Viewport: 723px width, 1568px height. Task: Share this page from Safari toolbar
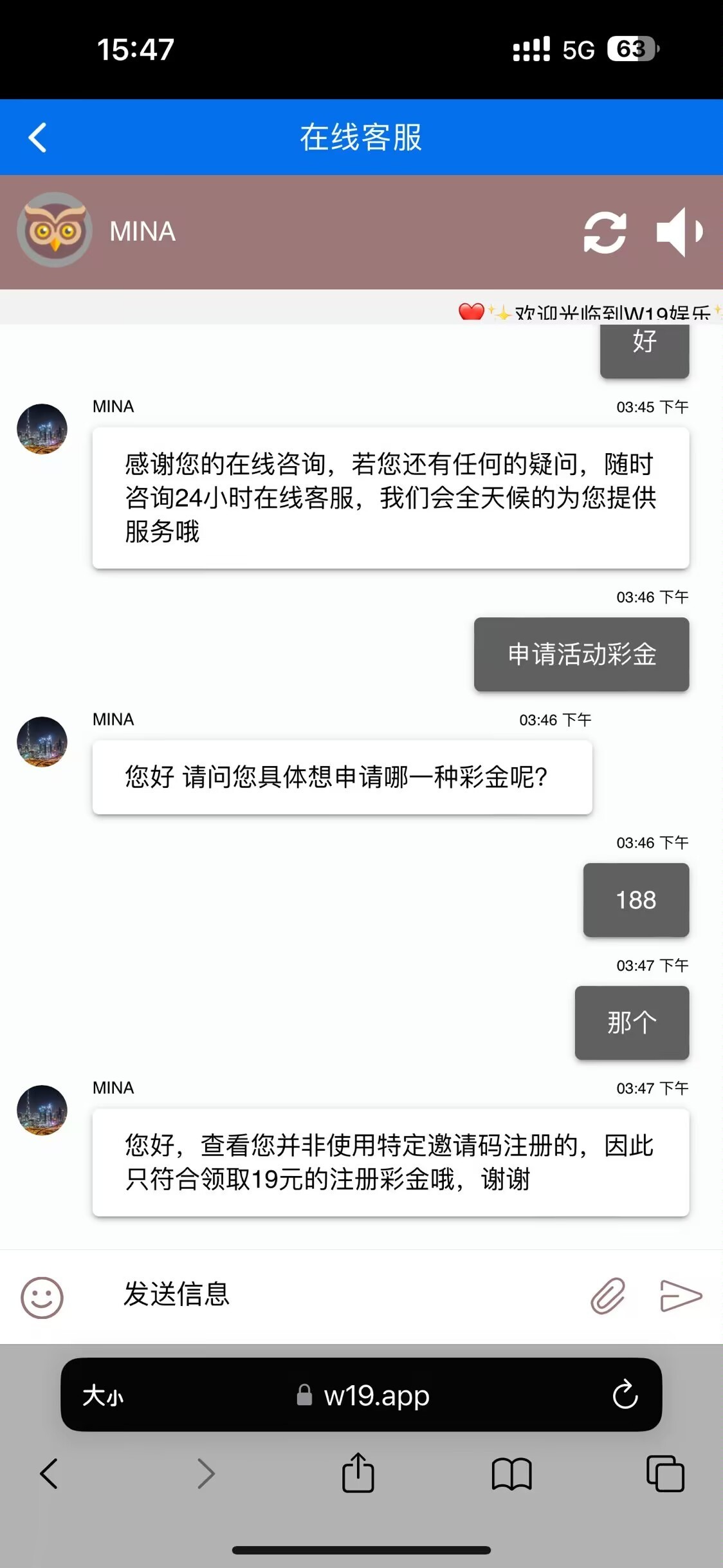[358, 1473]
